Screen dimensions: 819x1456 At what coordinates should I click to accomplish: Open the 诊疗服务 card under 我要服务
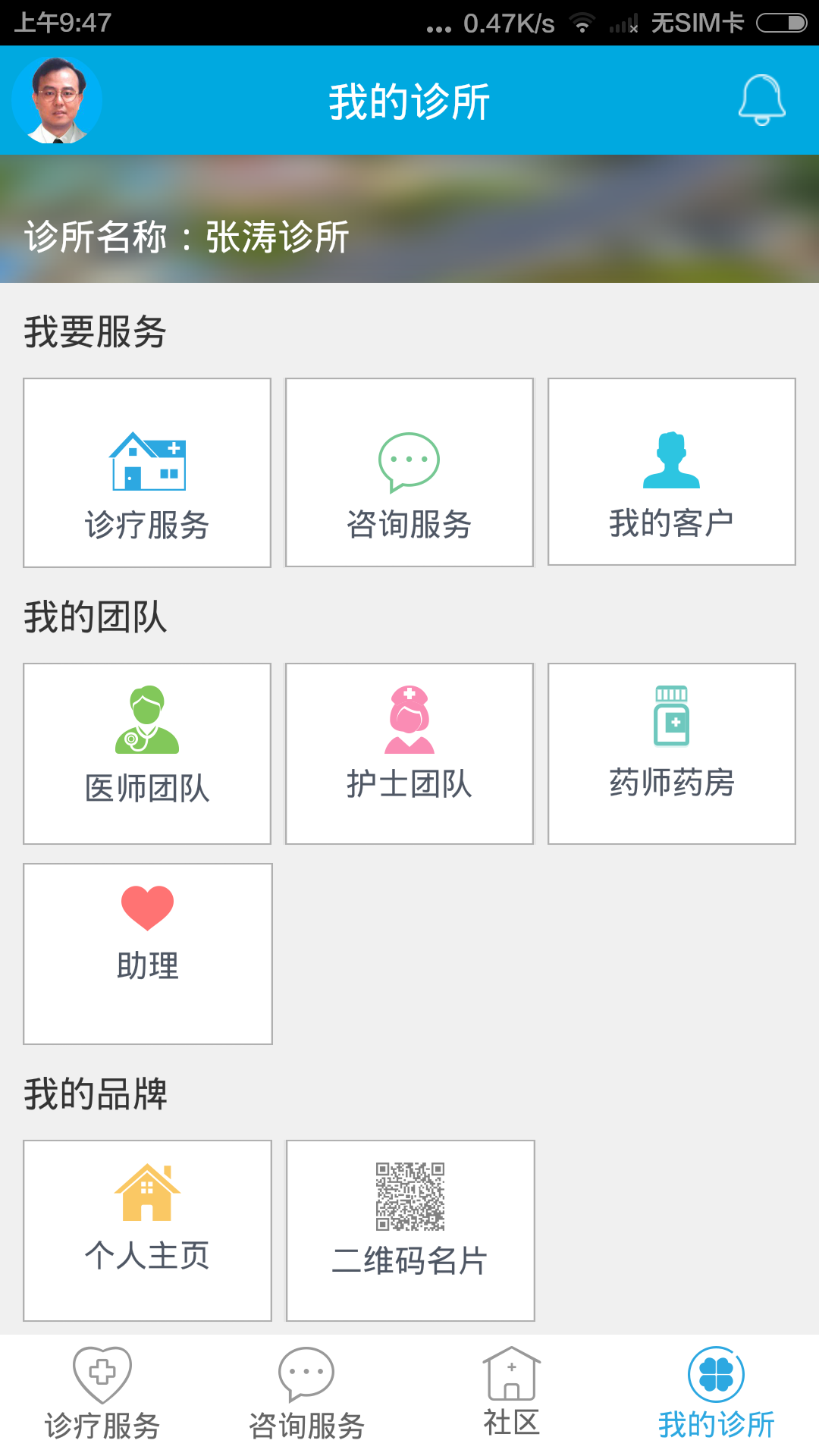[147, 472]
